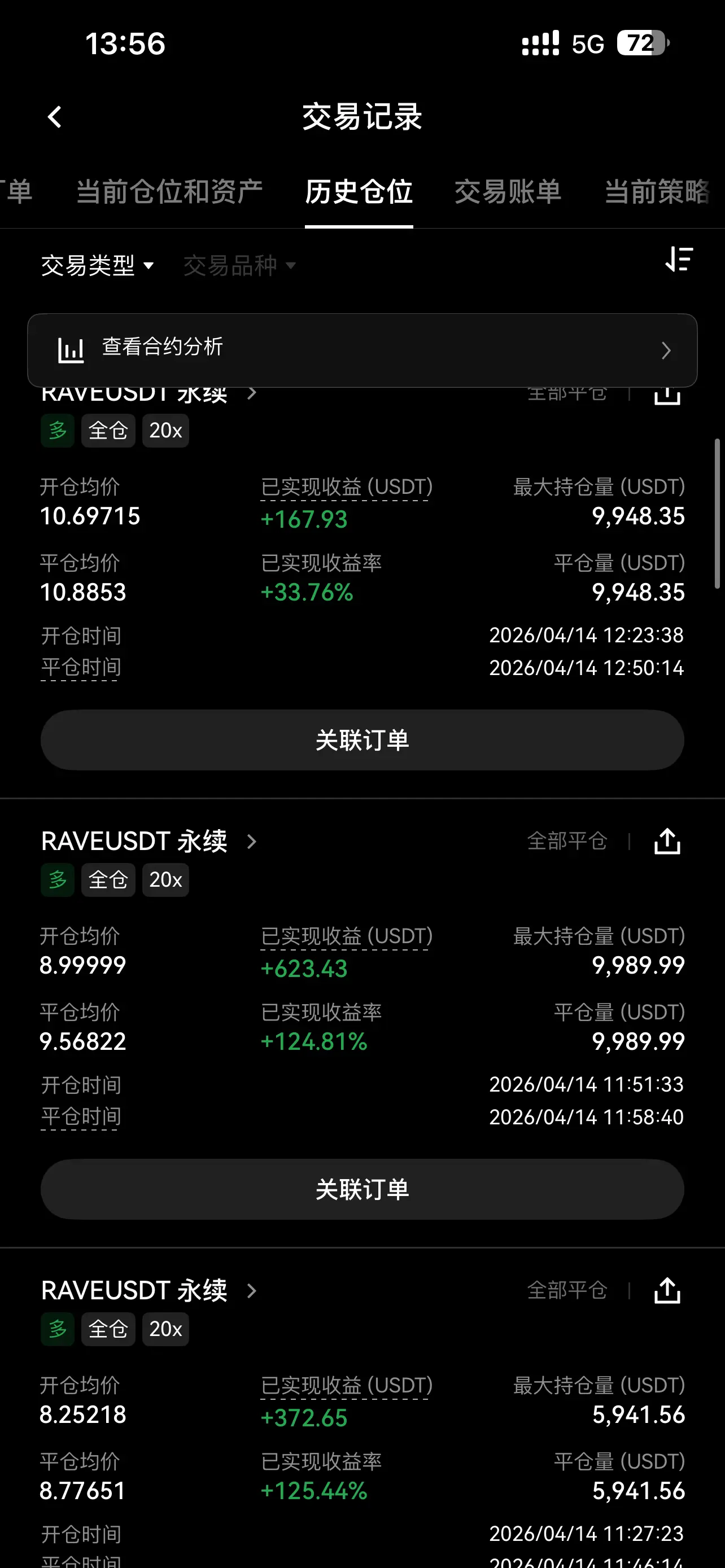The image size is (725, 1568).
Task: Switch to the 交易账单 tab
Action: (508, 192)
